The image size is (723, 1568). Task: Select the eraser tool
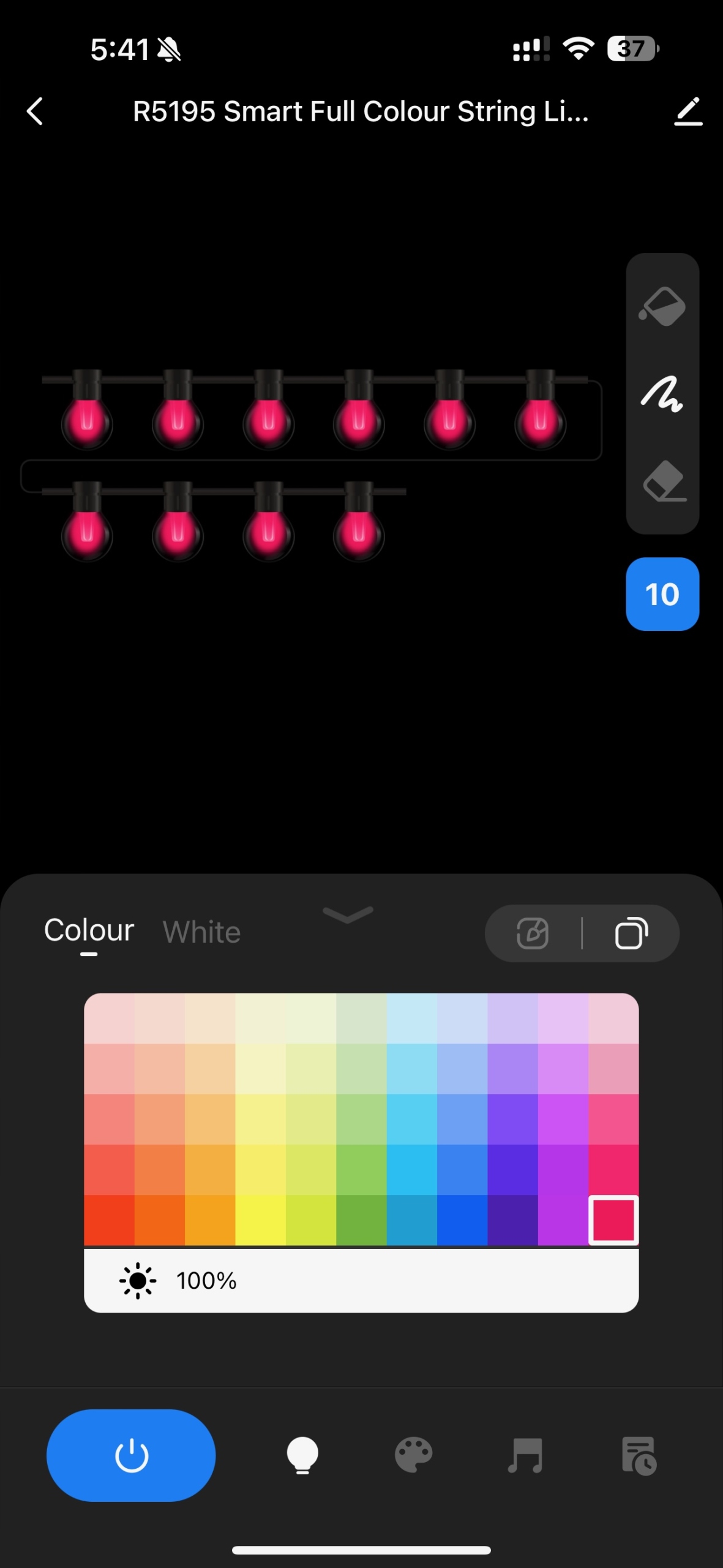tap(664, 482)
